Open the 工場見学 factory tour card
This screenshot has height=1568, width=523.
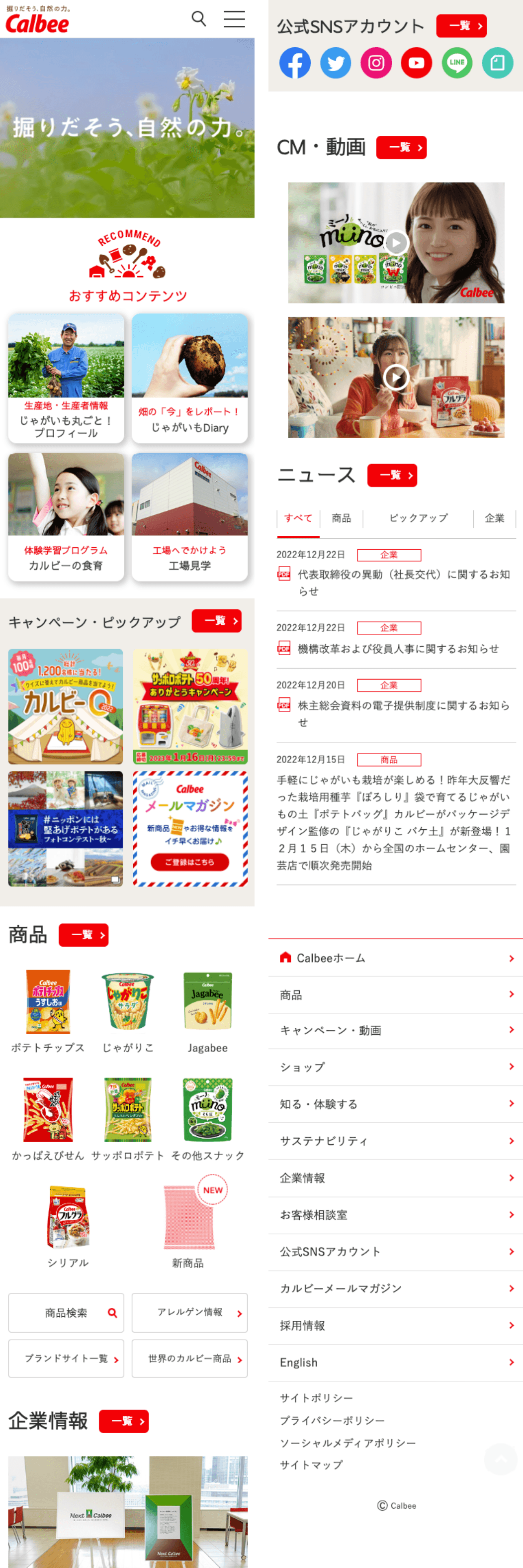(x=190, y=516)
